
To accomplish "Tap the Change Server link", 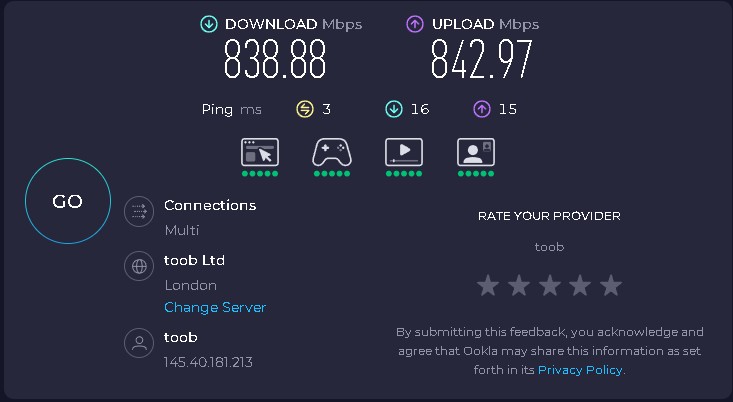I will click(x=215, y=307).
